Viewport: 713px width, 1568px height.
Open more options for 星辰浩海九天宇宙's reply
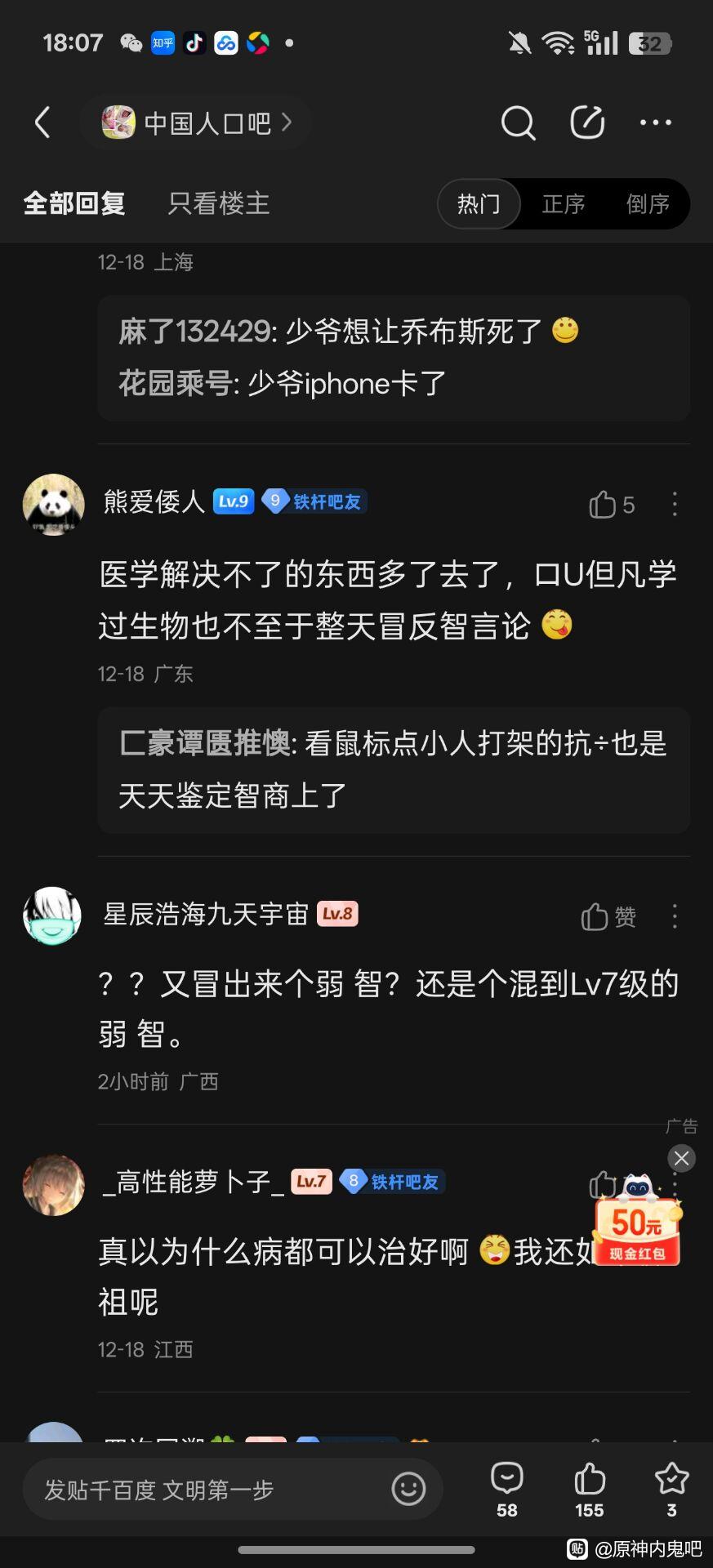coord(675,917)
